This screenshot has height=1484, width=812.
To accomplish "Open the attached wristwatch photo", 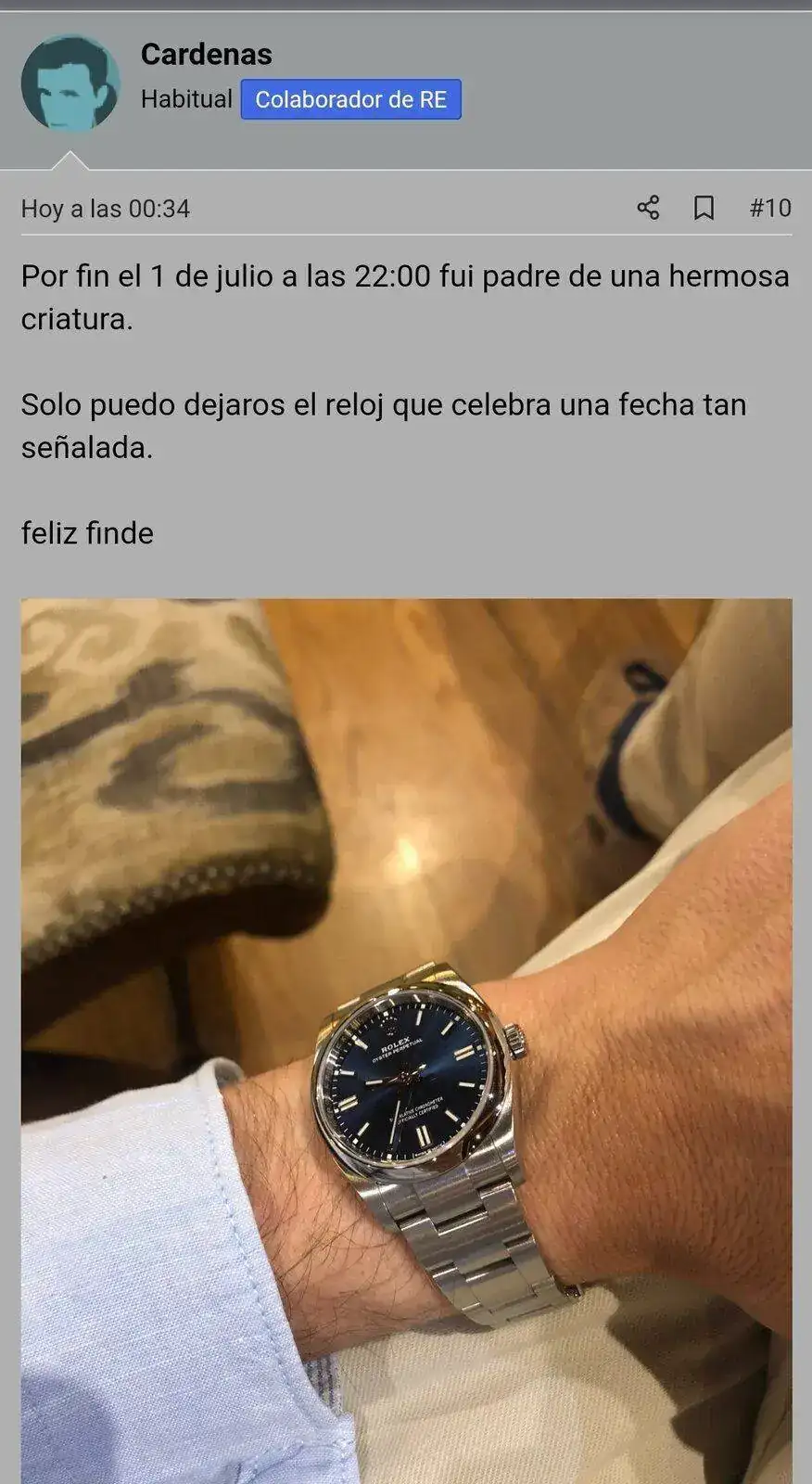I will point(406,1039).
